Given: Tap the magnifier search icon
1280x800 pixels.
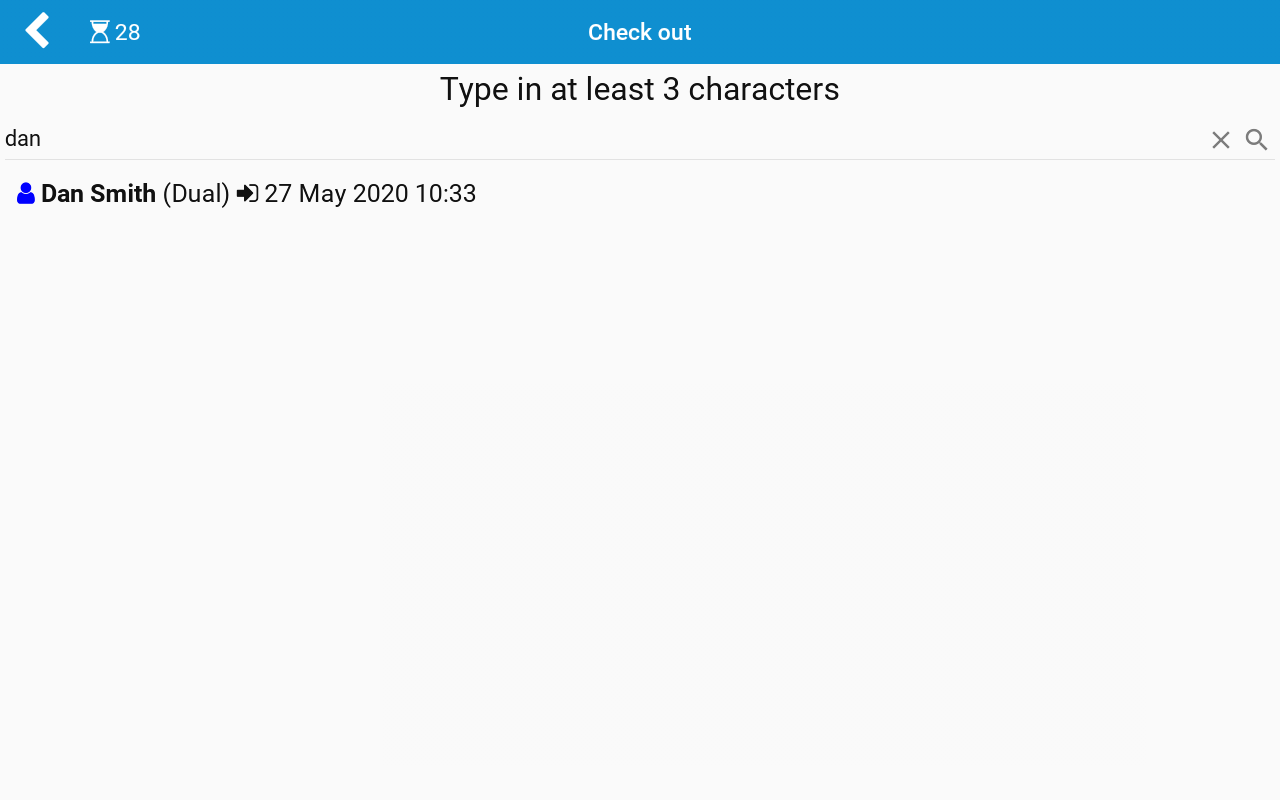Looking at the screenshot, I should click(1257, 140).
